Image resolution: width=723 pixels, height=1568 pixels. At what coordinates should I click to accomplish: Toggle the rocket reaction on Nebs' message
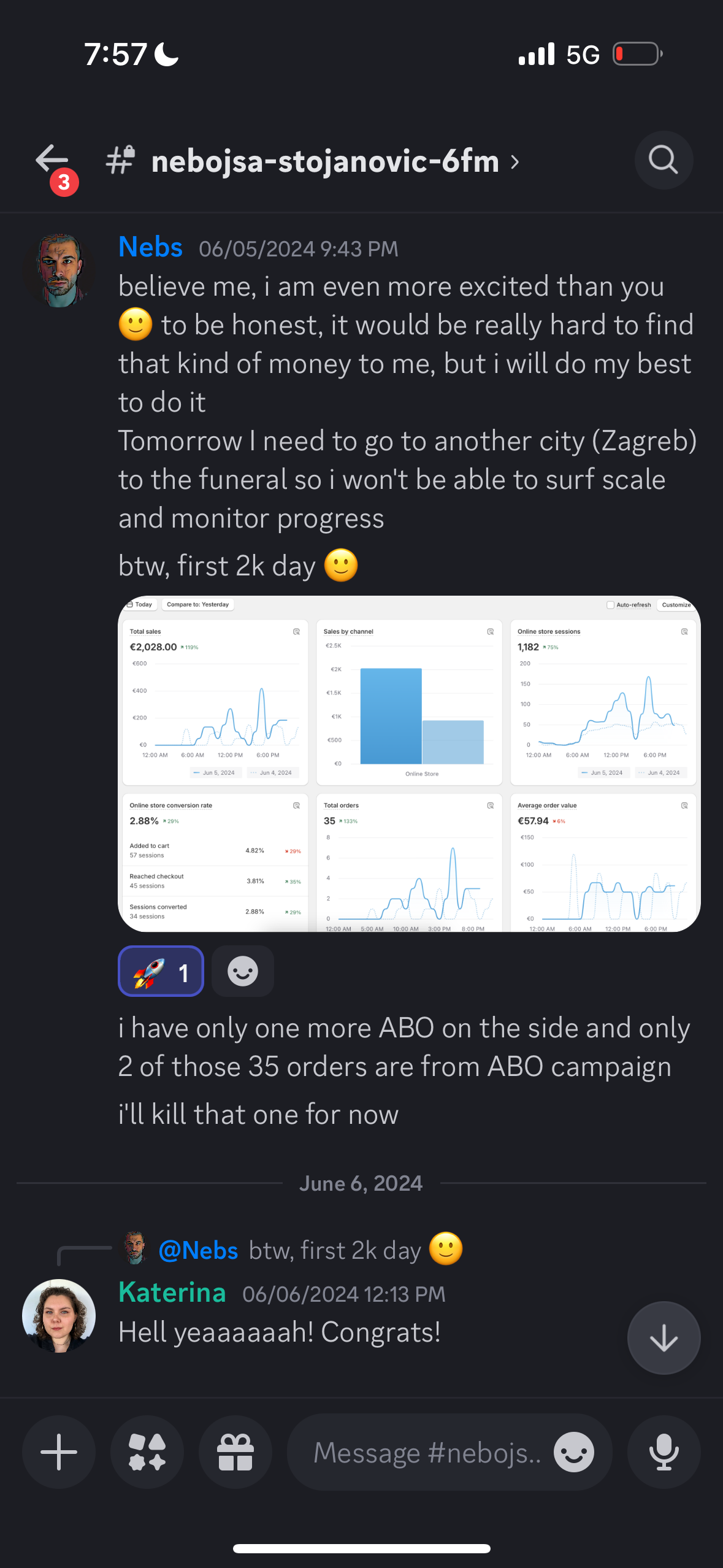pos(161,972)
